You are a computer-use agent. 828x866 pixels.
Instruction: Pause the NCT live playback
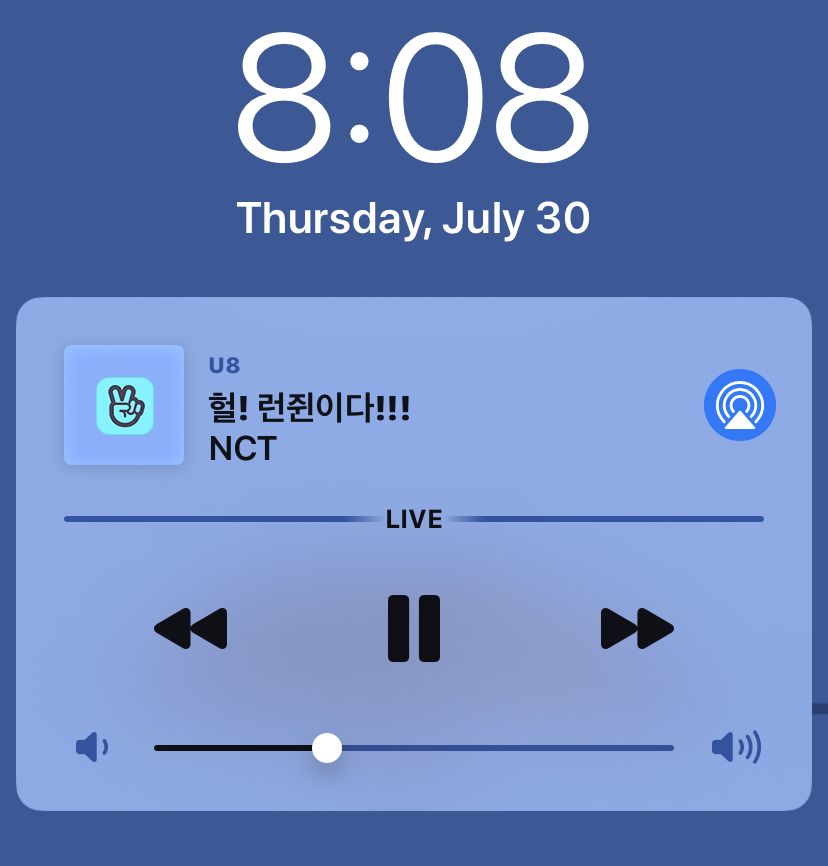(414, 628)
